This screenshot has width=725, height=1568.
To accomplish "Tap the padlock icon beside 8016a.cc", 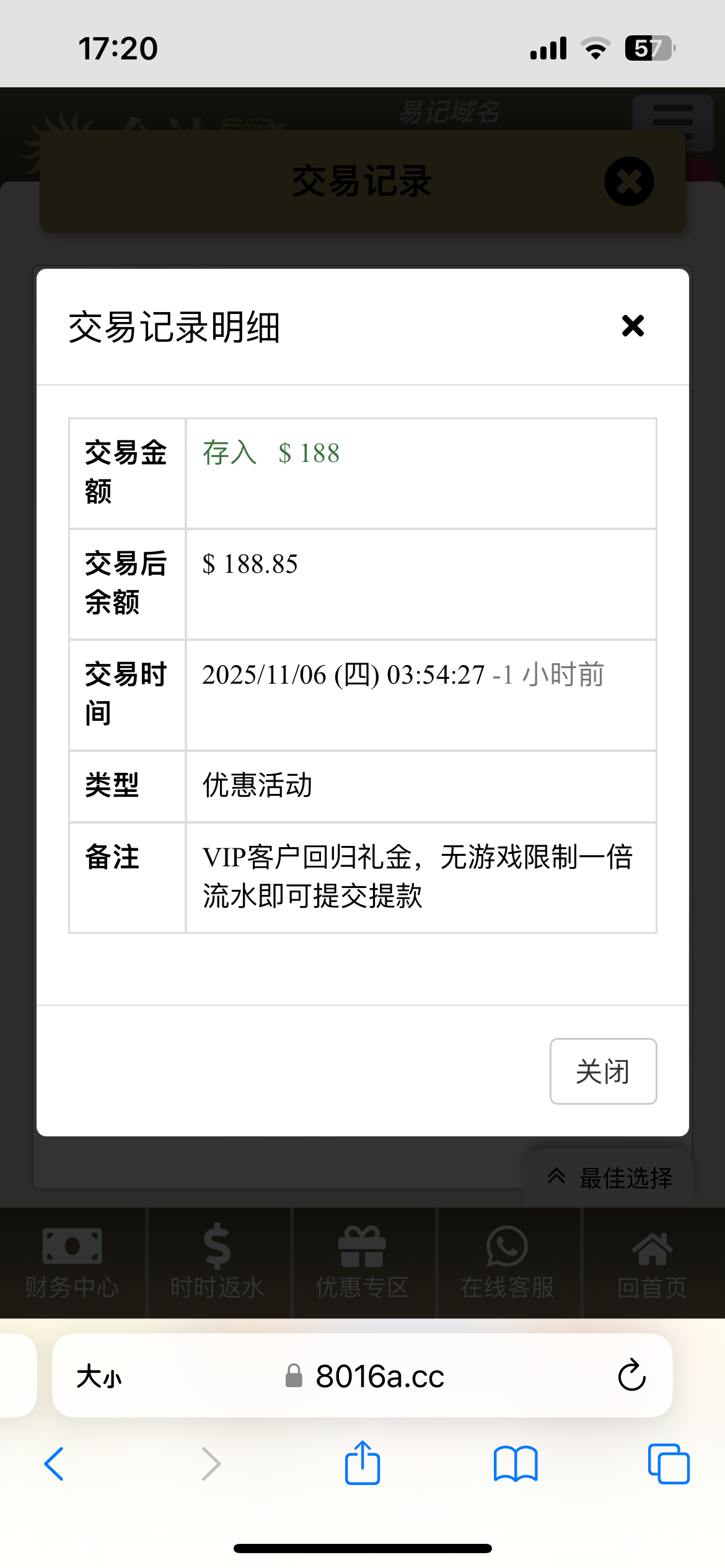I will [x=294, y=1376].
